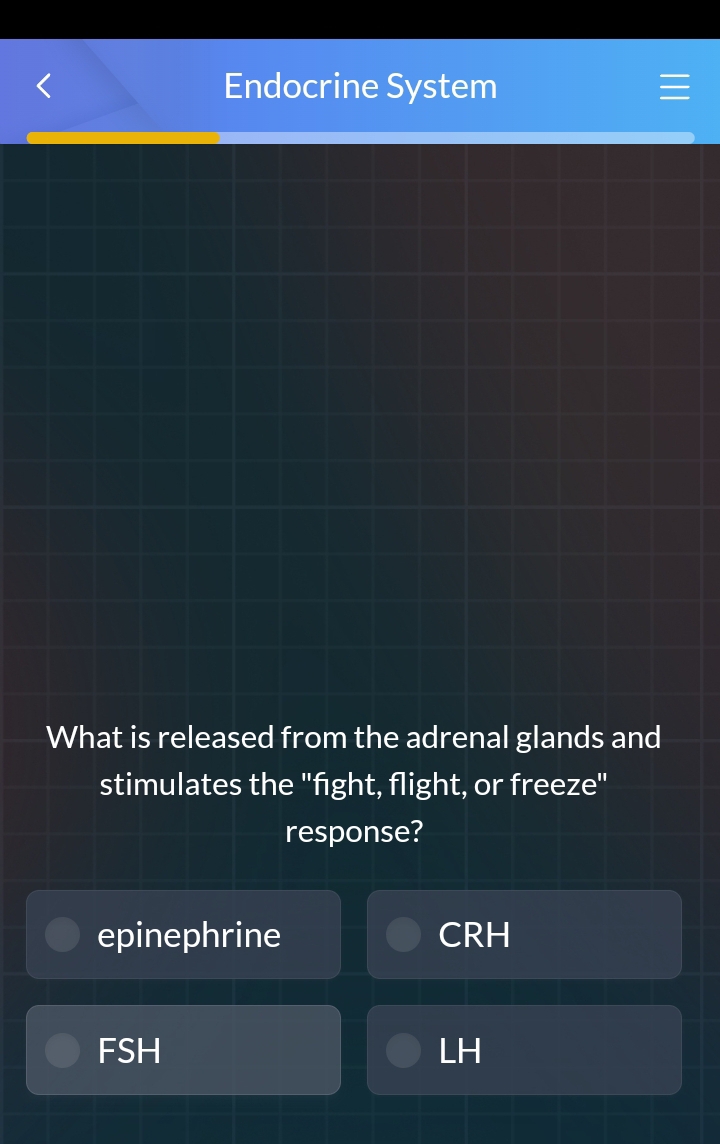
Task: Choose the CRH answer option
Action: [x=524, y=934]
